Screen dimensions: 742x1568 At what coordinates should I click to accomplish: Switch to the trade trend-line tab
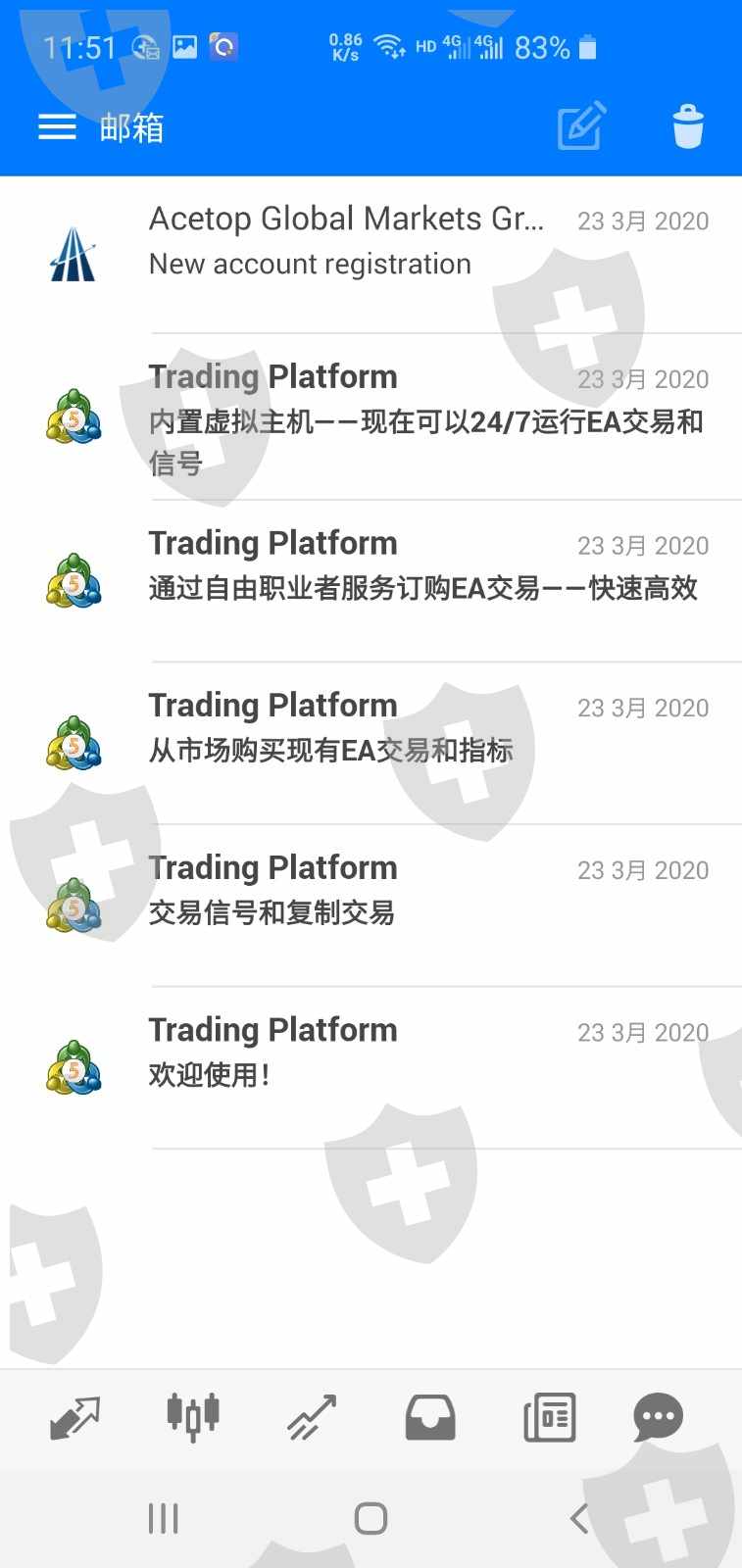click(x=312, y=1417)
